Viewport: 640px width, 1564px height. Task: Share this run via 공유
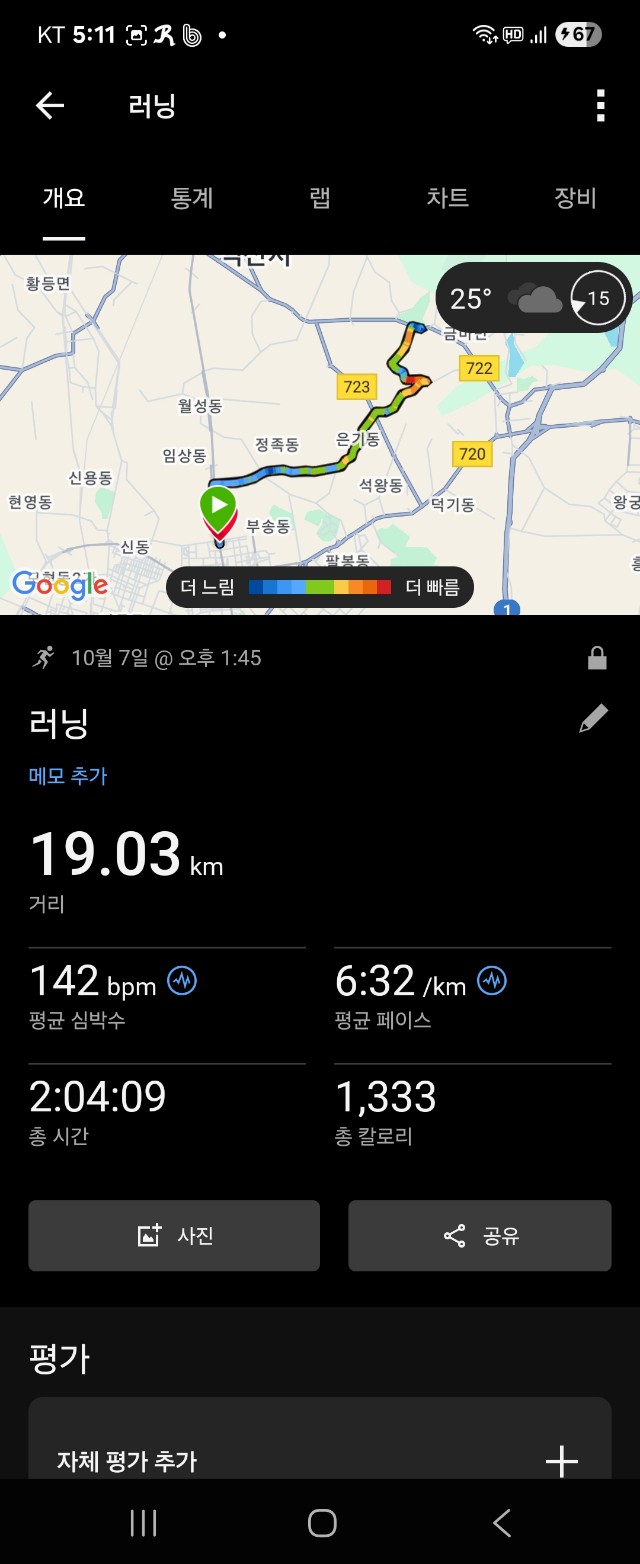coord(480,1236)
